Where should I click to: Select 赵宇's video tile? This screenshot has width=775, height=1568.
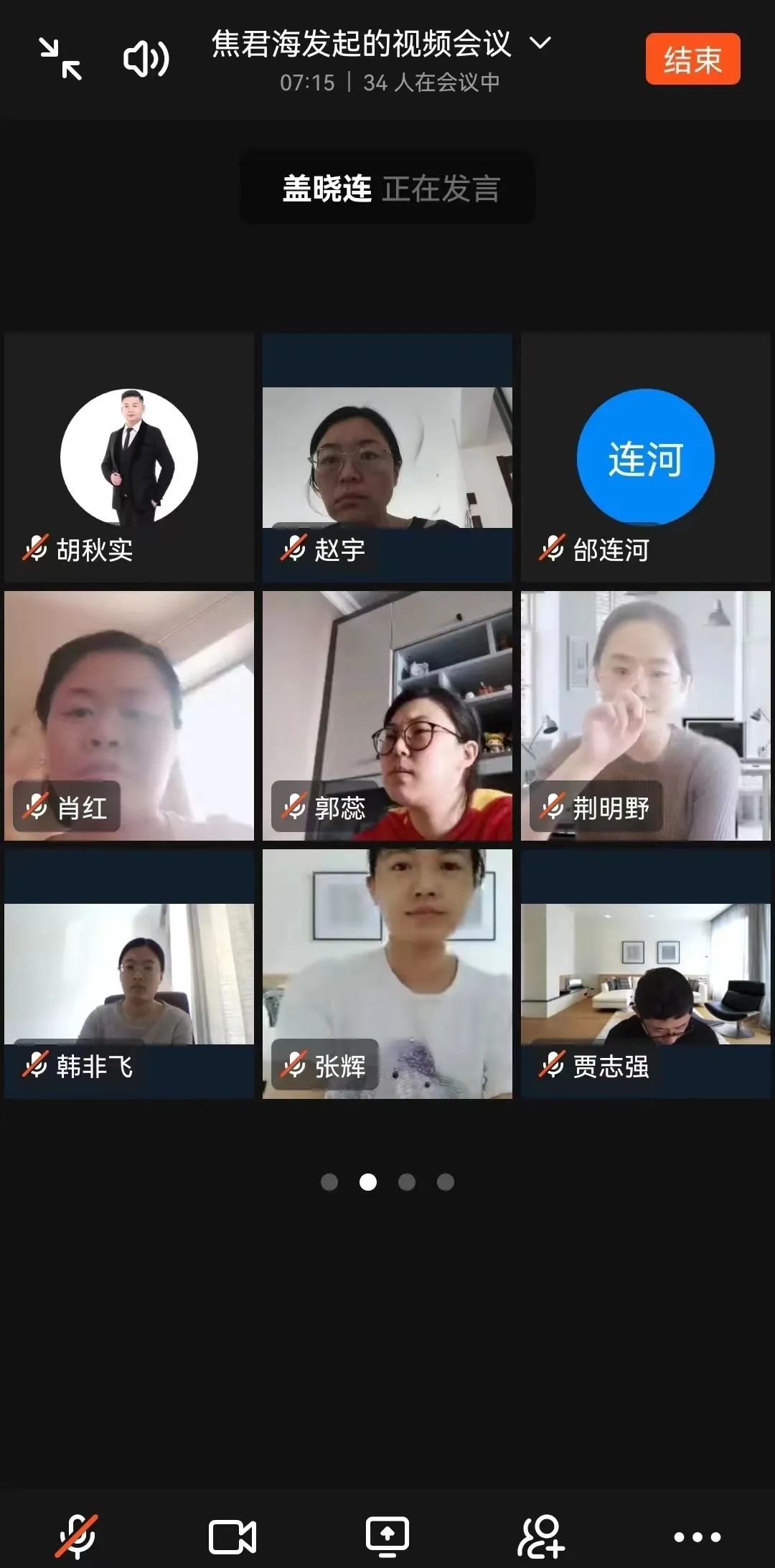click(387, 458)
